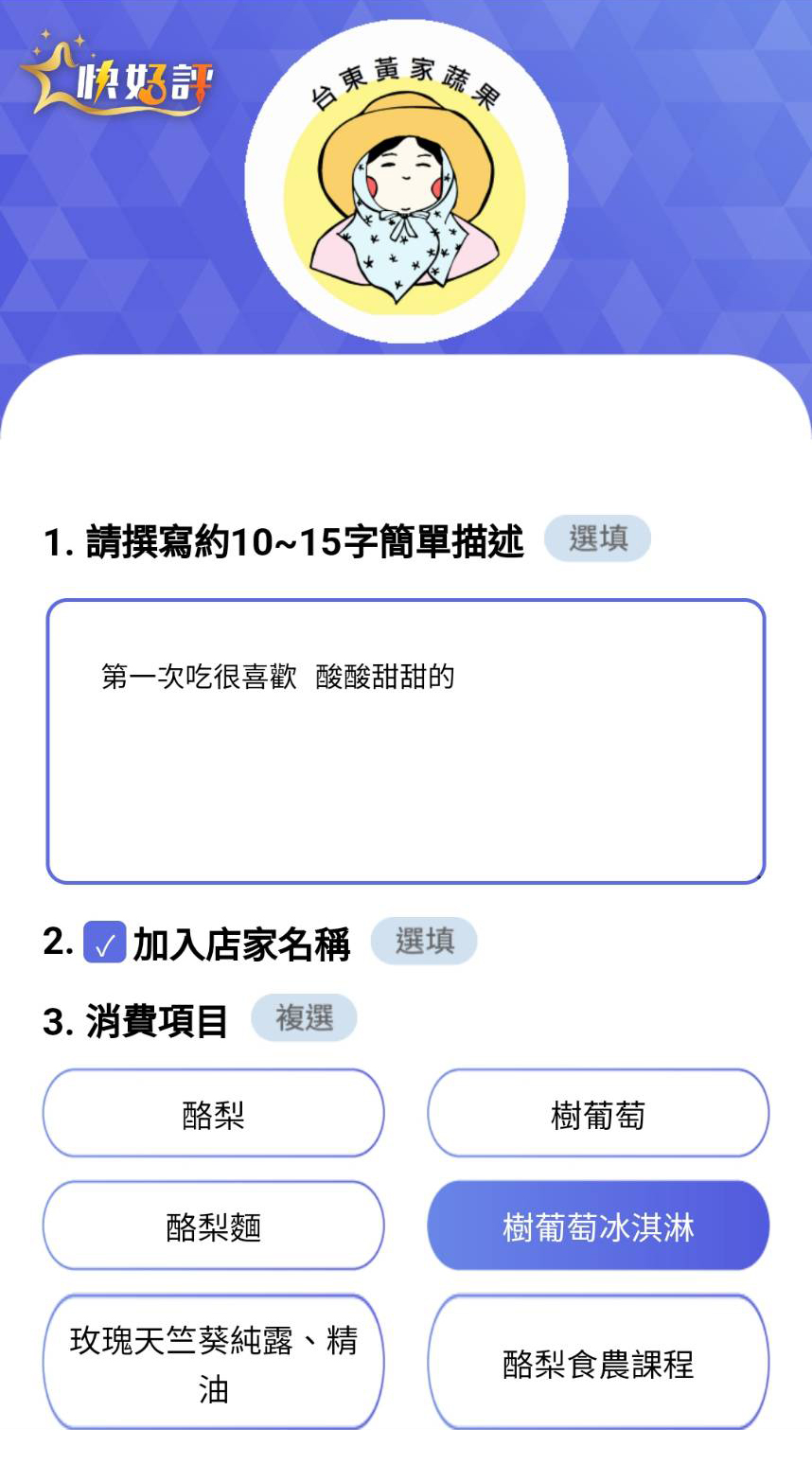This screenshot has height=1464, width=812.
Task: Tap the review description text box
Action: pos(405,741)
